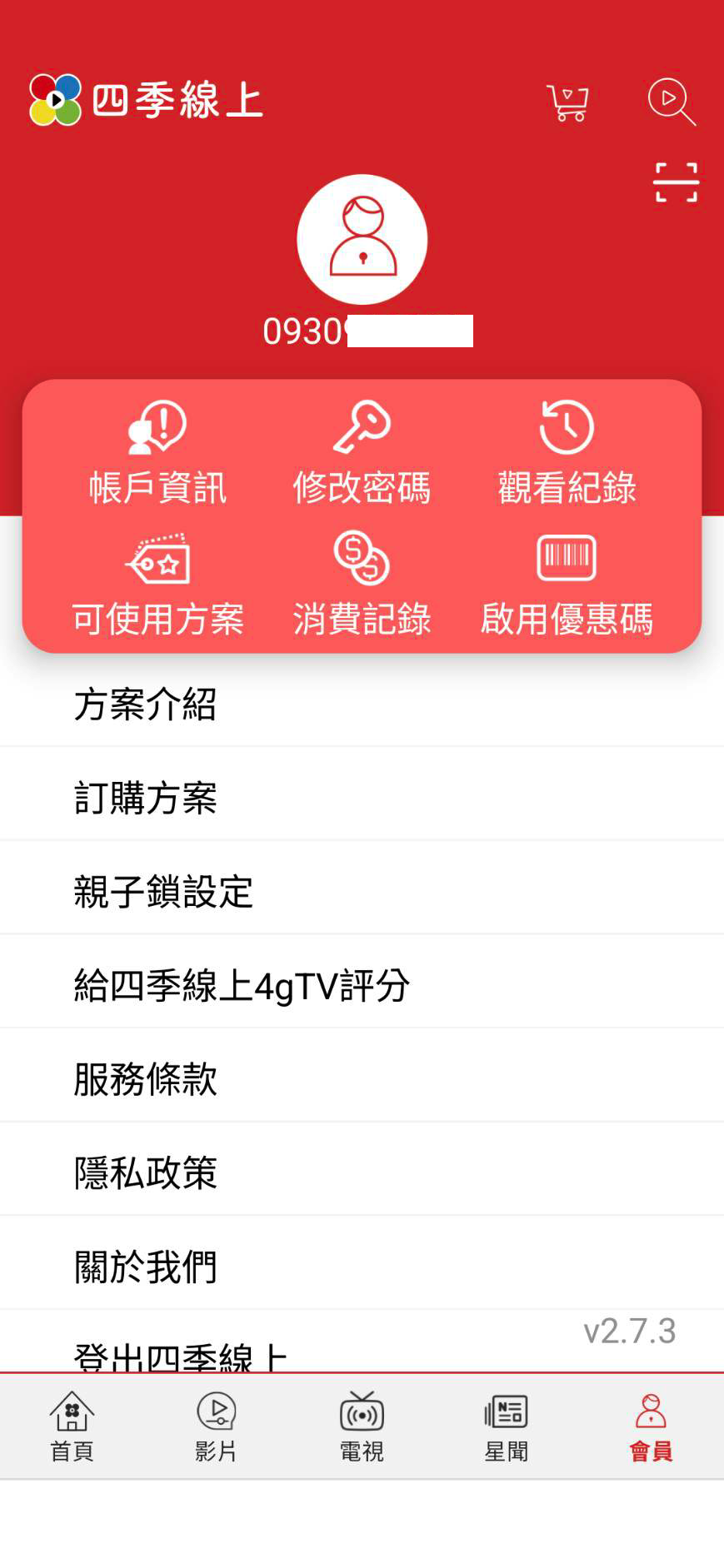This screenshot has width=724, height=1568.
Task: Open the QR scan frame icon
Action: click(x=676, y=182)
